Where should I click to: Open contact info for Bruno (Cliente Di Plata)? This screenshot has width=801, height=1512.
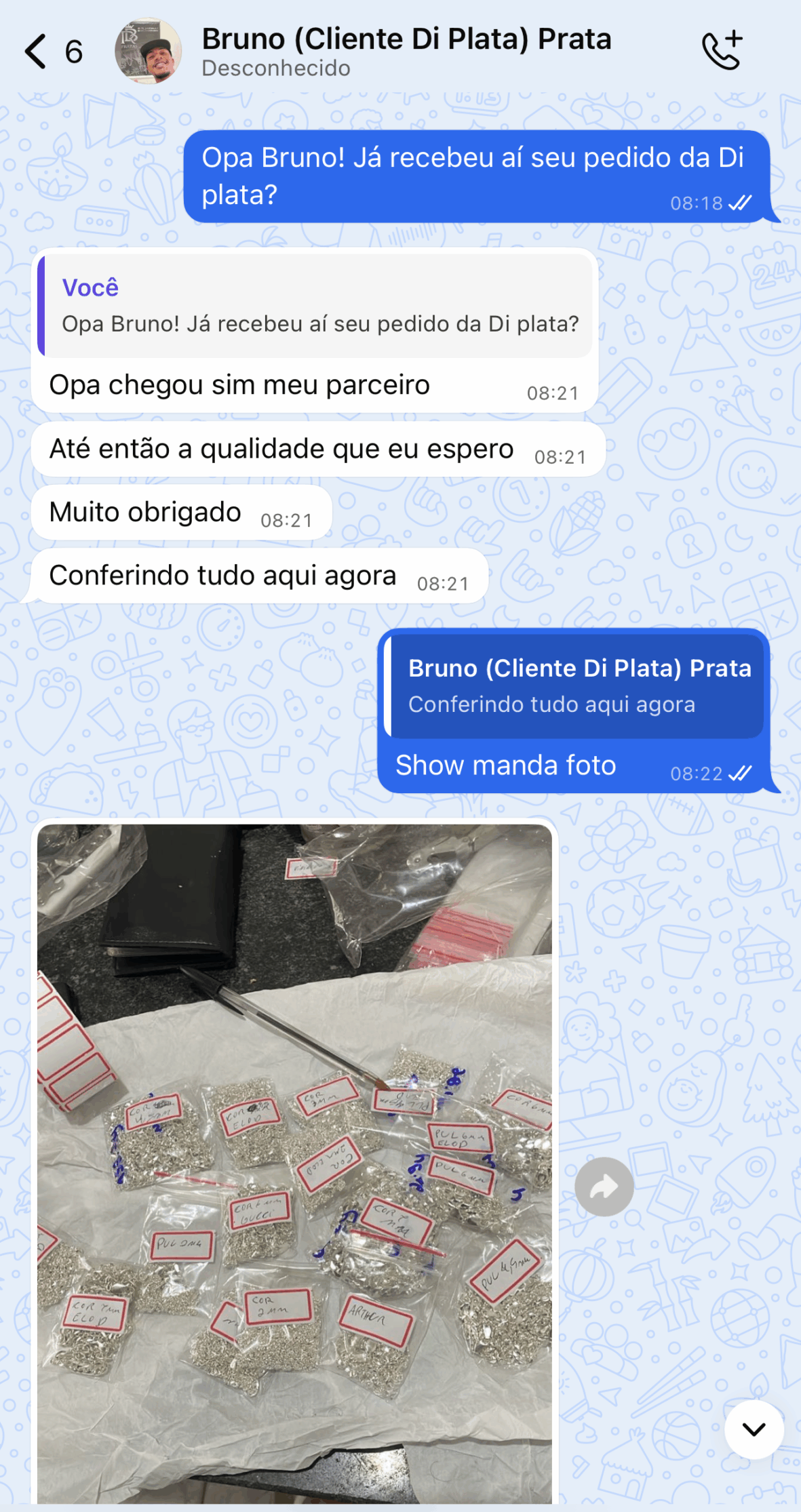coord(406,50)
